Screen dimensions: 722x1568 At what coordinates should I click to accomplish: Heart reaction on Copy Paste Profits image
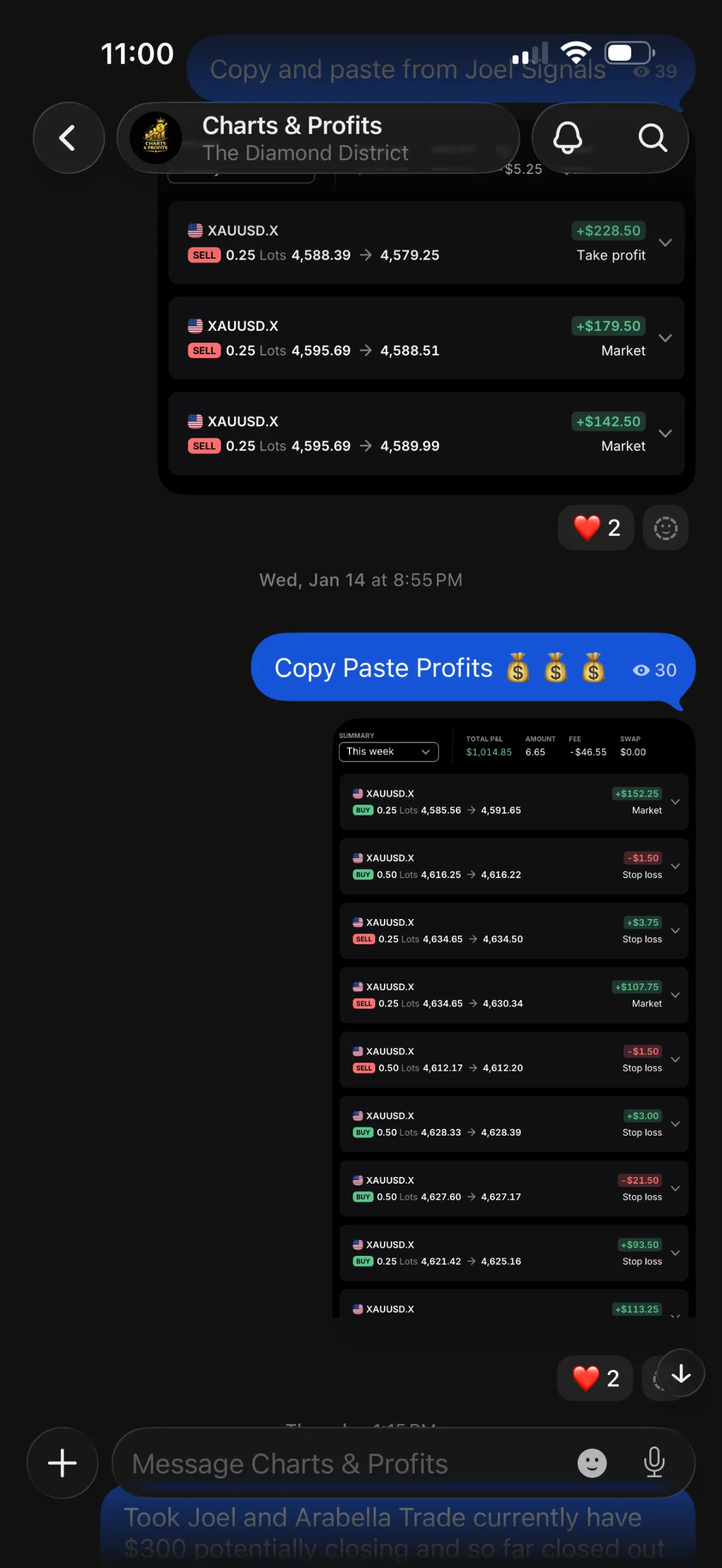point(595,1378)
